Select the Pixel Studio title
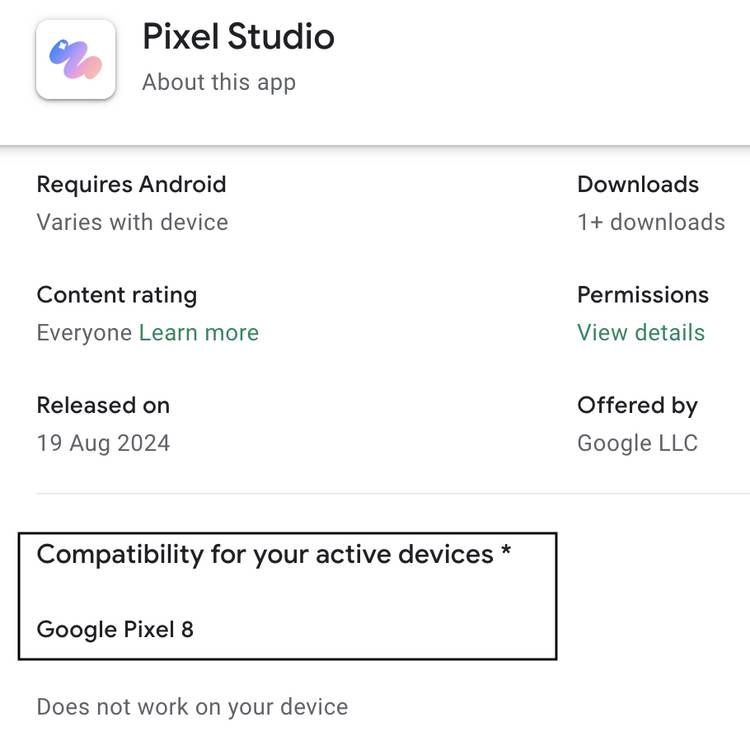This screenshot has width=750, height=755. click(x=237, y=37)
